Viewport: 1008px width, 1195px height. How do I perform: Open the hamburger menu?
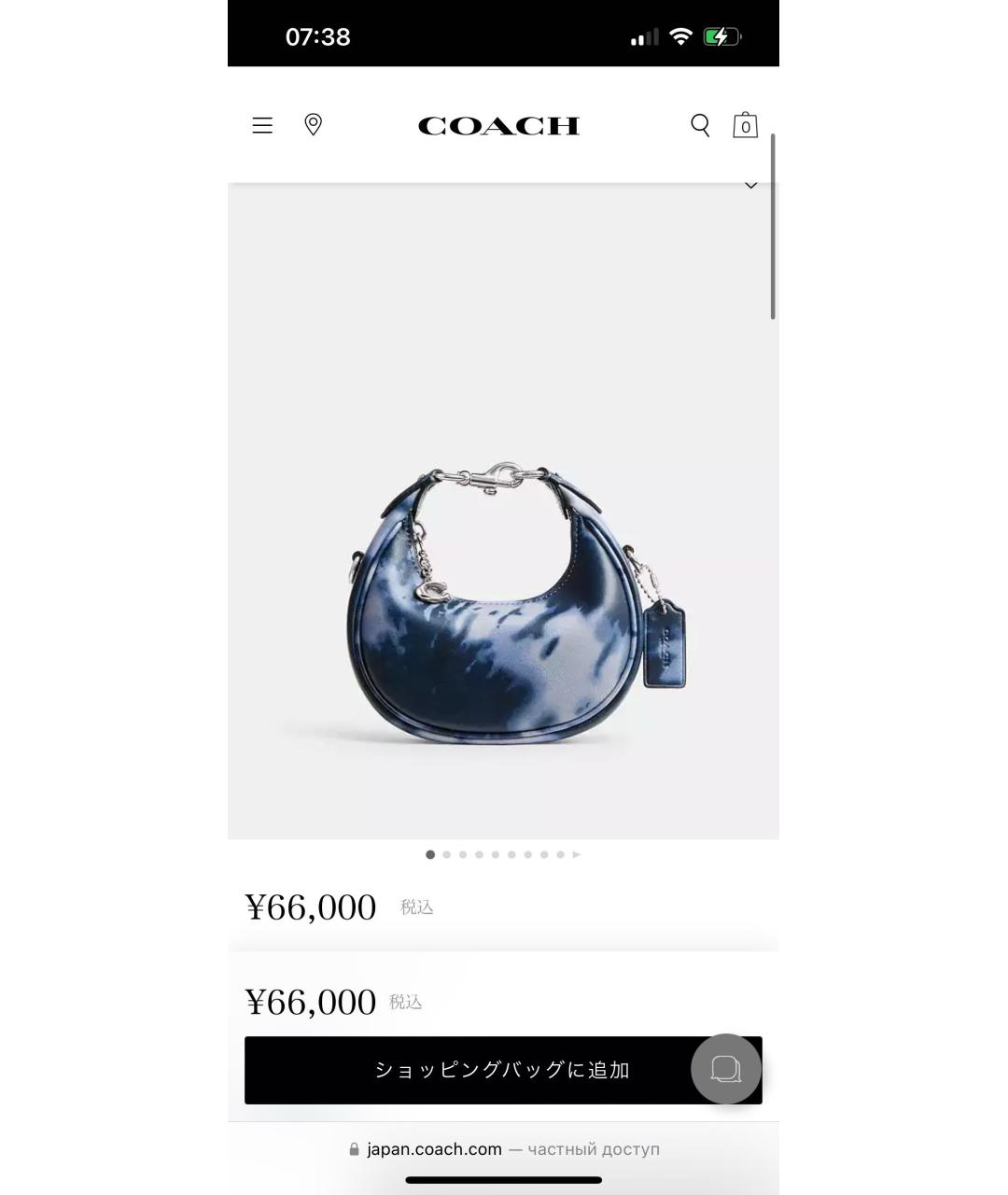262,125
